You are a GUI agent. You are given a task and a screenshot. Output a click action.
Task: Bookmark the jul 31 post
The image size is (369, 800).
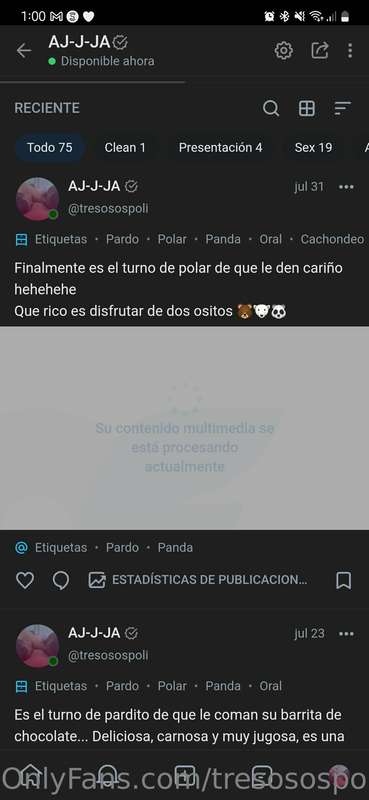click(x=343, y=580)
